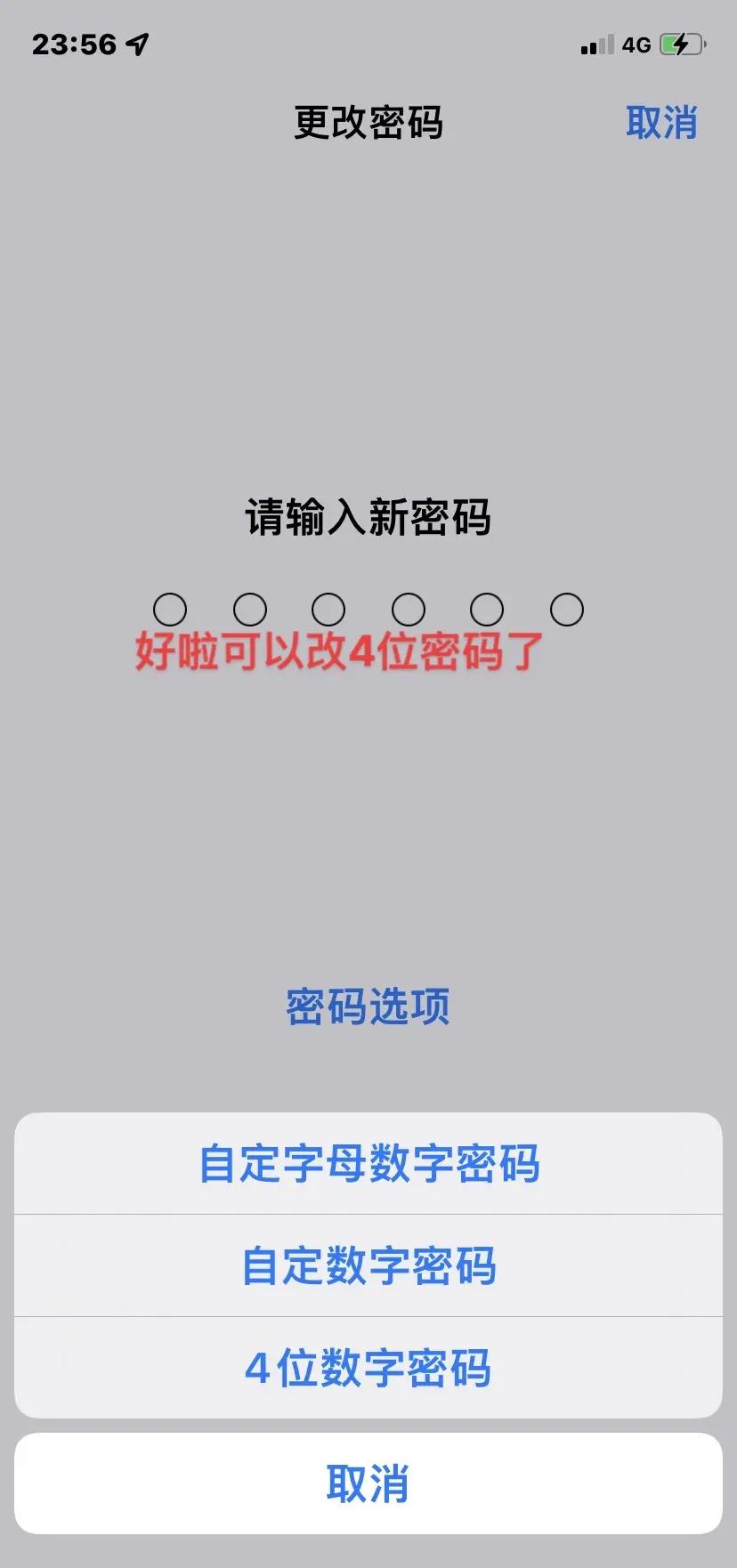
Task: Tap the fifth passcode circle
Action: coord(488,608)
